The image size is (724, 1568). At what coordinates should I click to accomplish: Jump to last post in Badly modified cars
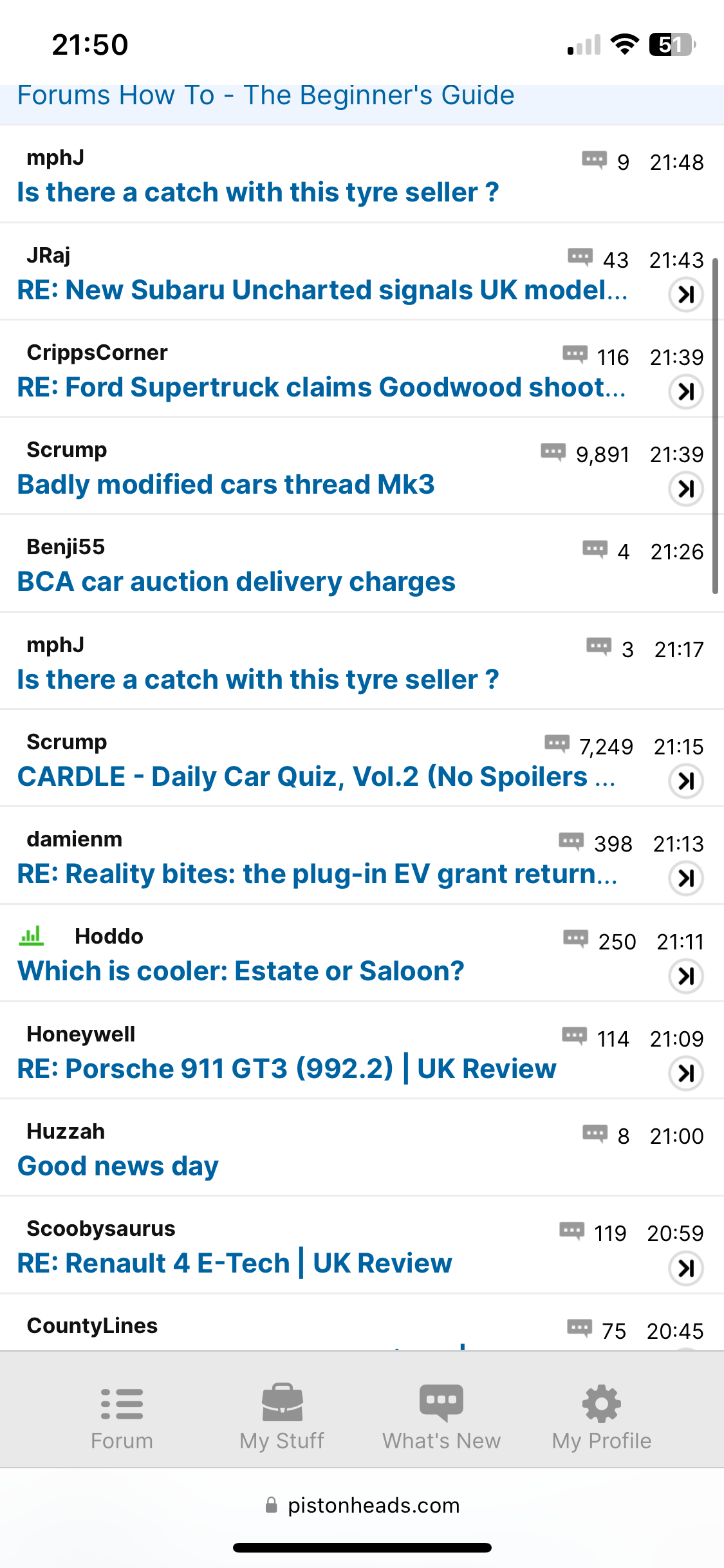tap(686, 489)
